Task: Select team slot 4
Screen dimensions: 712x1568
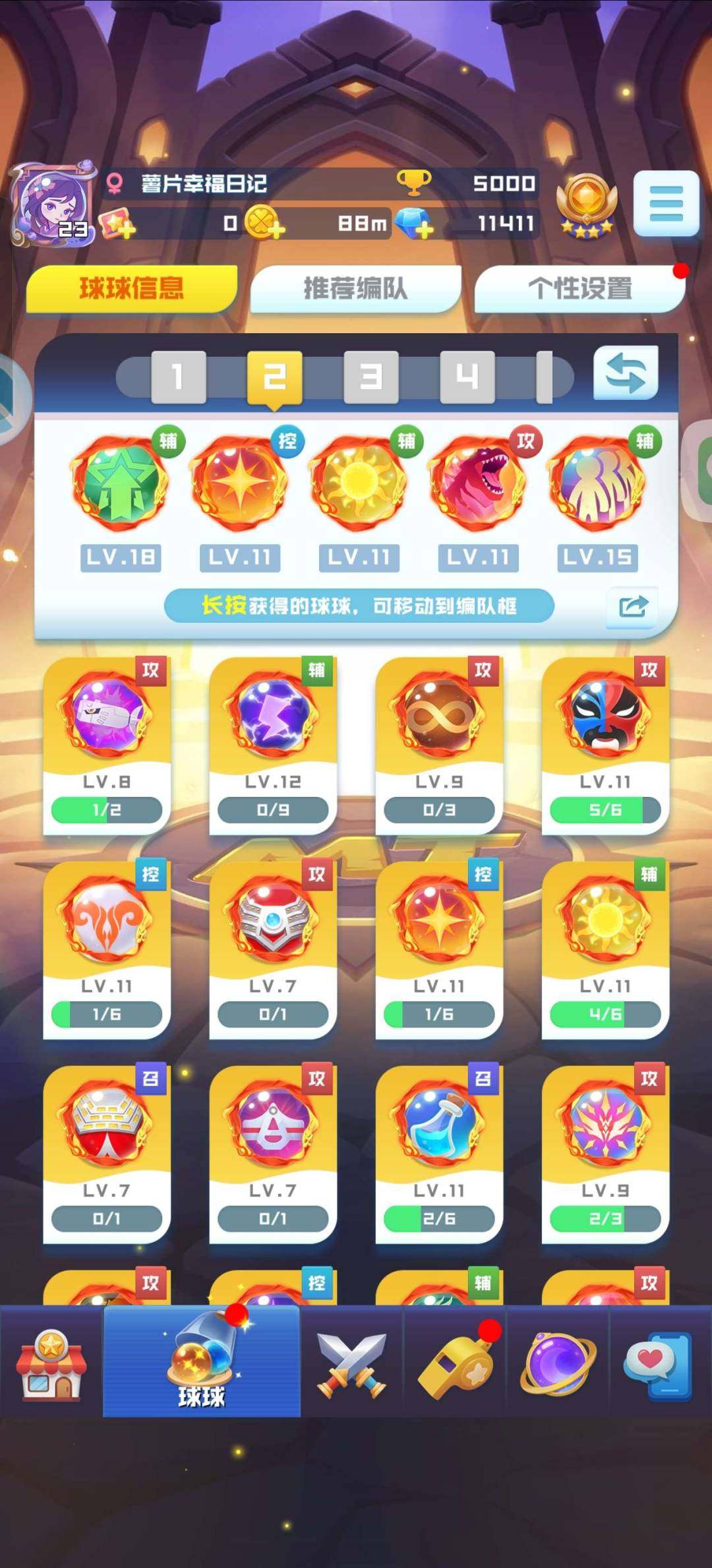Action: (x=467, y=377)
